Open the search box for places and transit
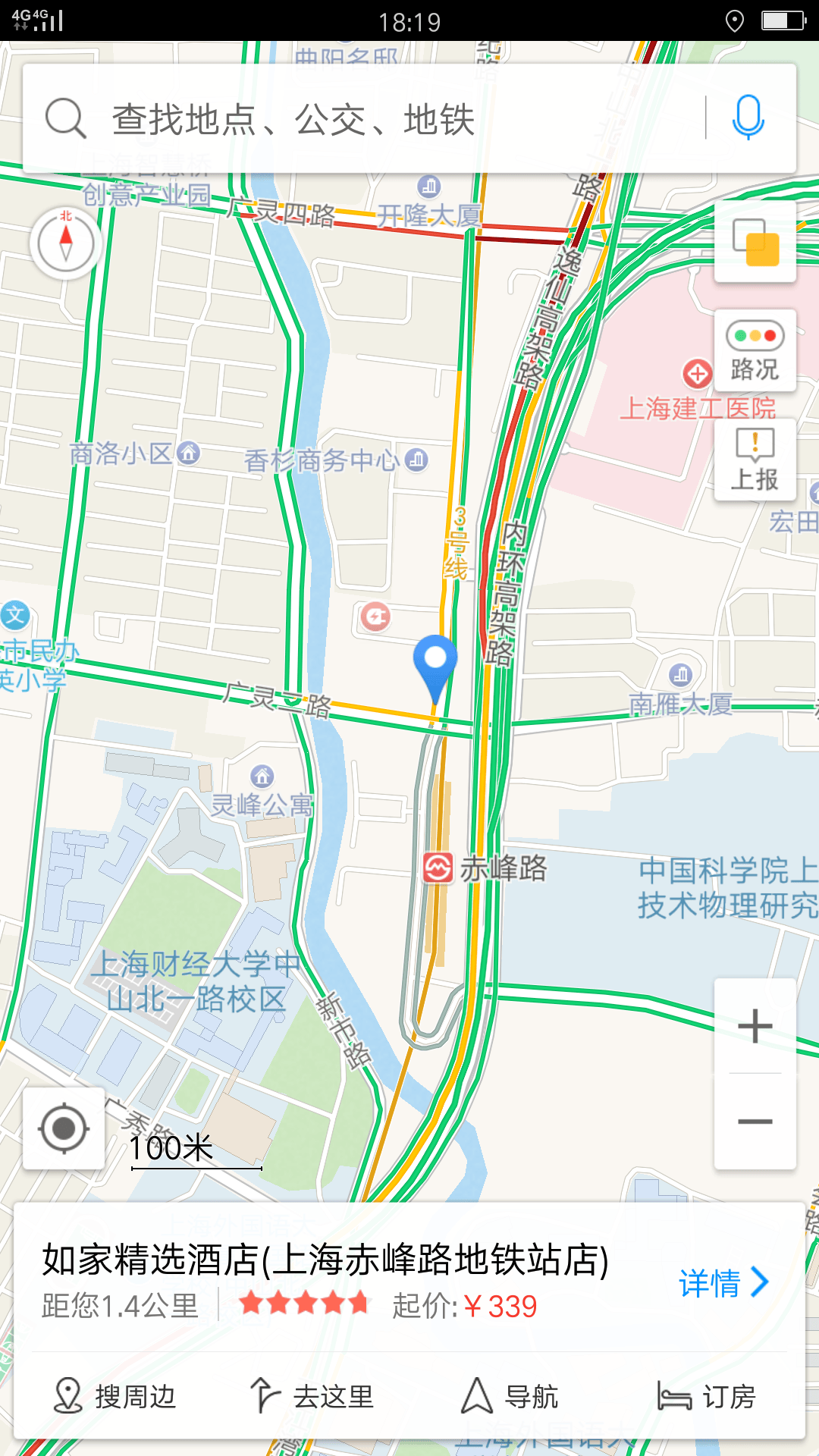Image resolution: width=819 pixels, height=1456 pixels. tap(364, 119)
